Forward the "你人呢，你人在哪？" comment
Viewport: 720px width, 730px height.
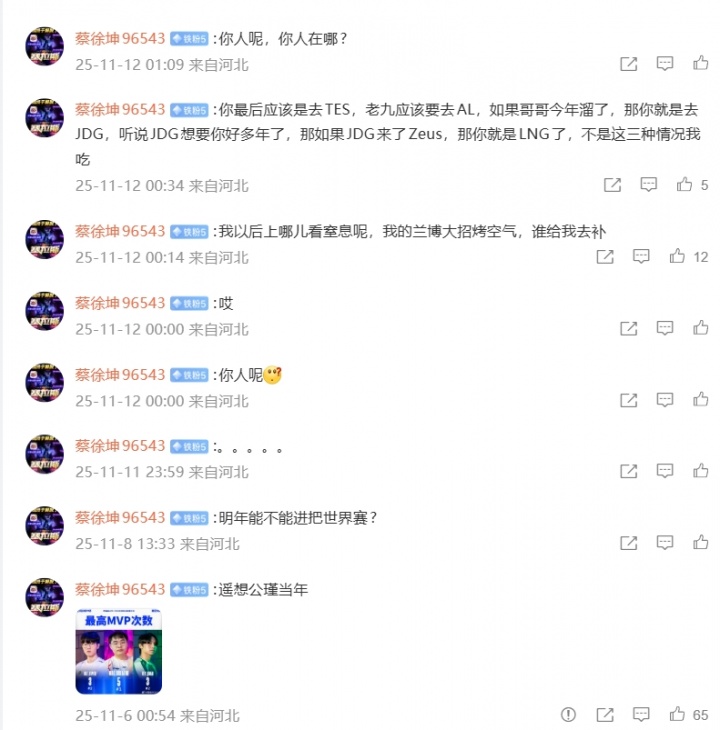(x=628, y=62)
